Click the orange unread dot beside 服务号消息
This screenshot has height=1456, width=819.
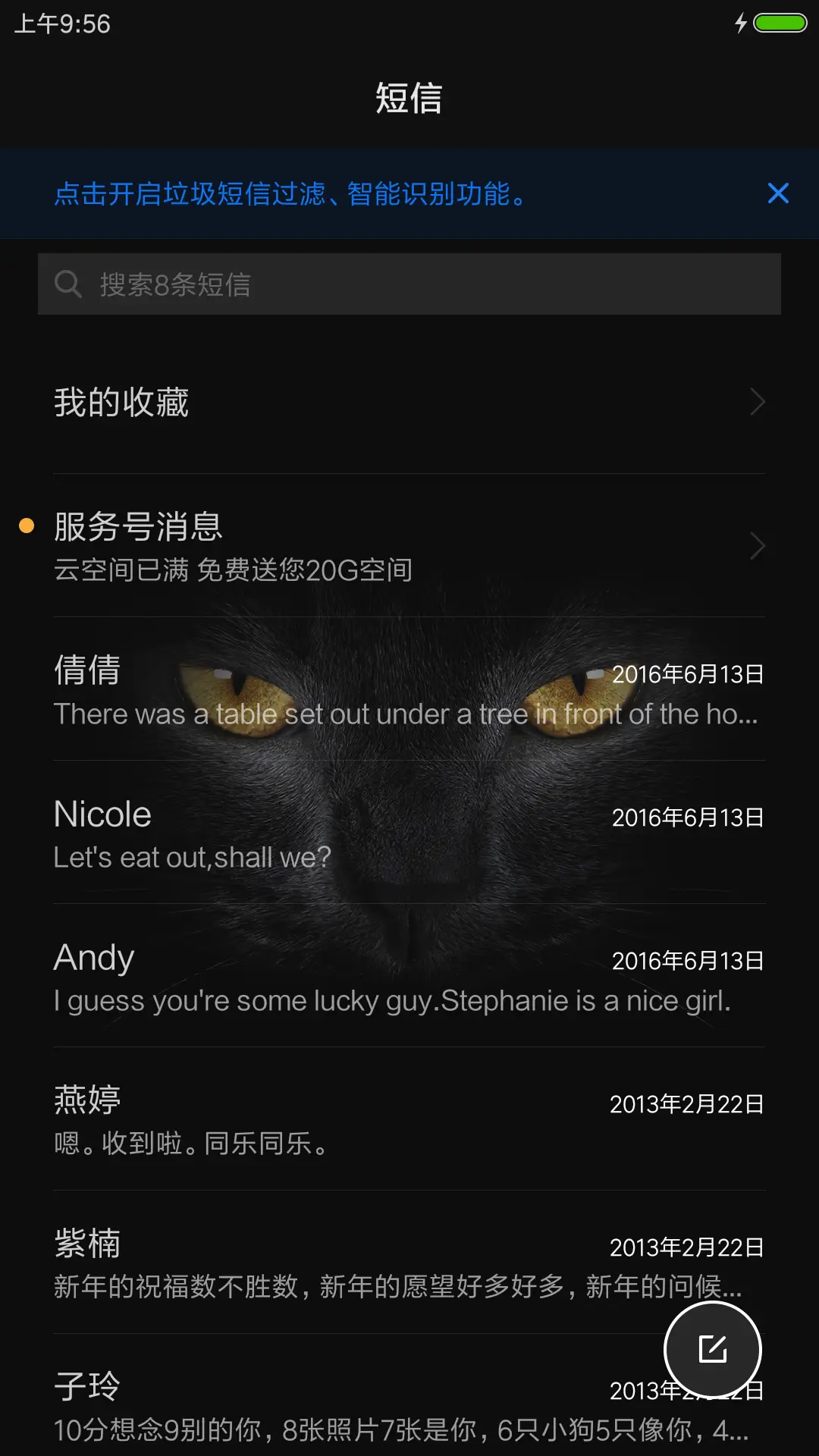(x=27, y=525)
